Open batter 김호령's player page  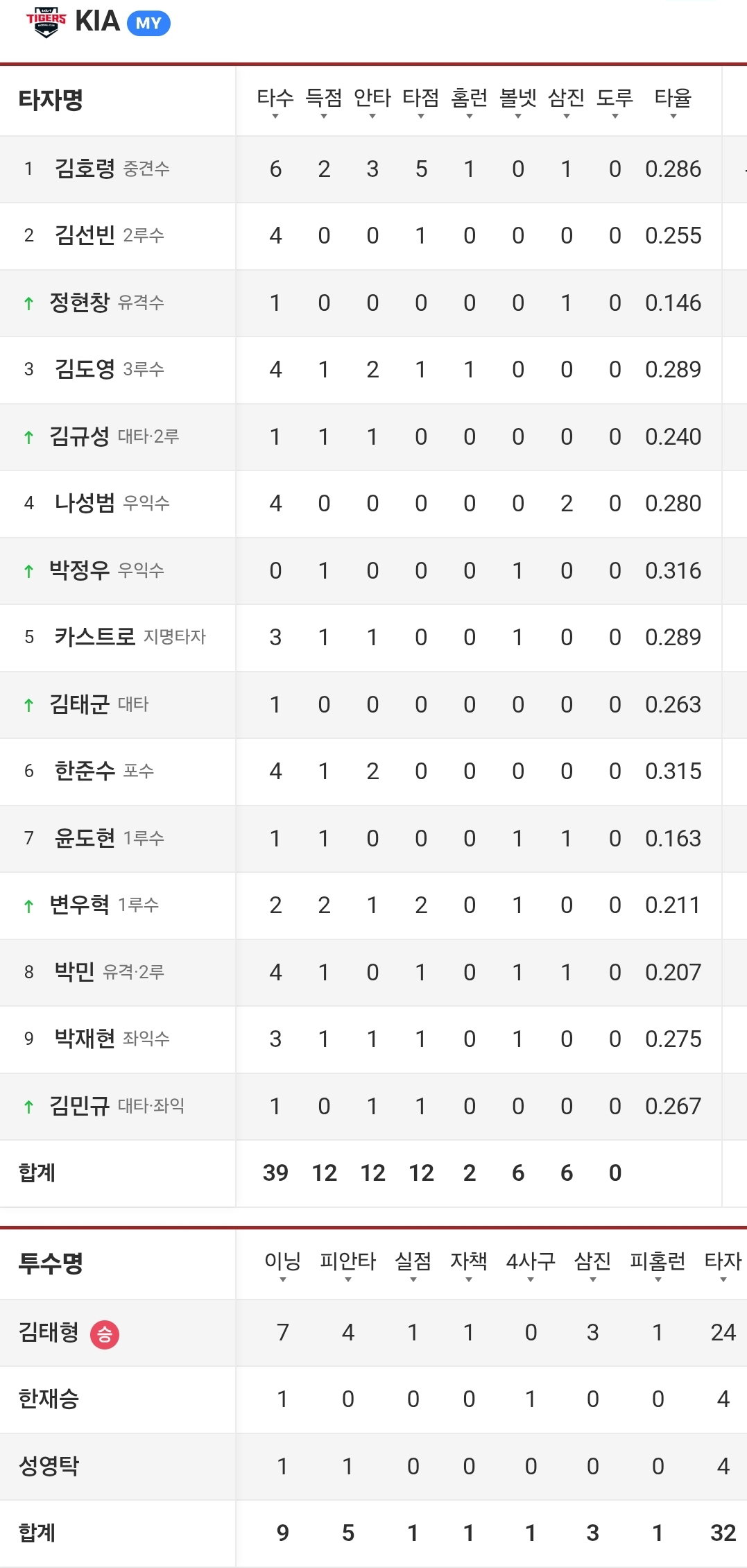click(x=85, y=169)
